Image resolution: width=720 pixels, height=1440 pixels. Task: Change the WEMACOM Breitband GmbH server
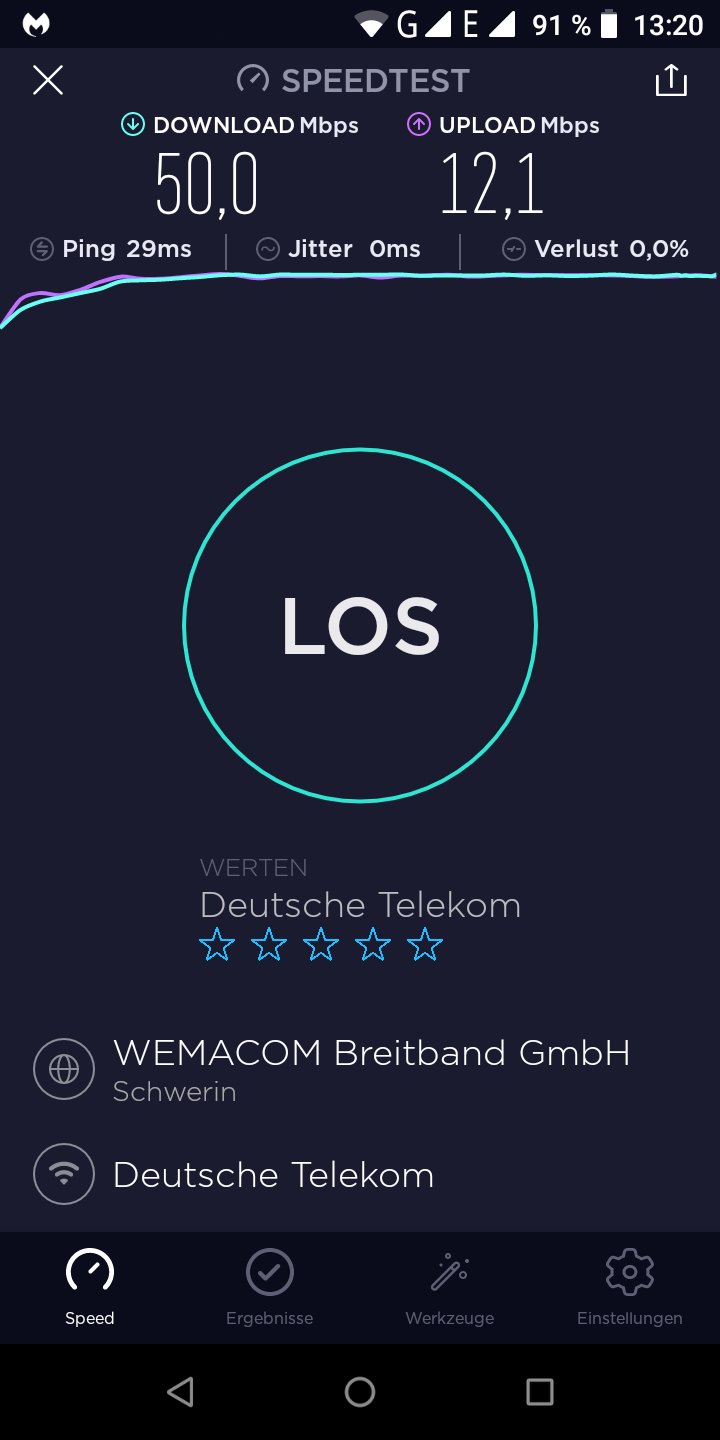coord(370,1068)
